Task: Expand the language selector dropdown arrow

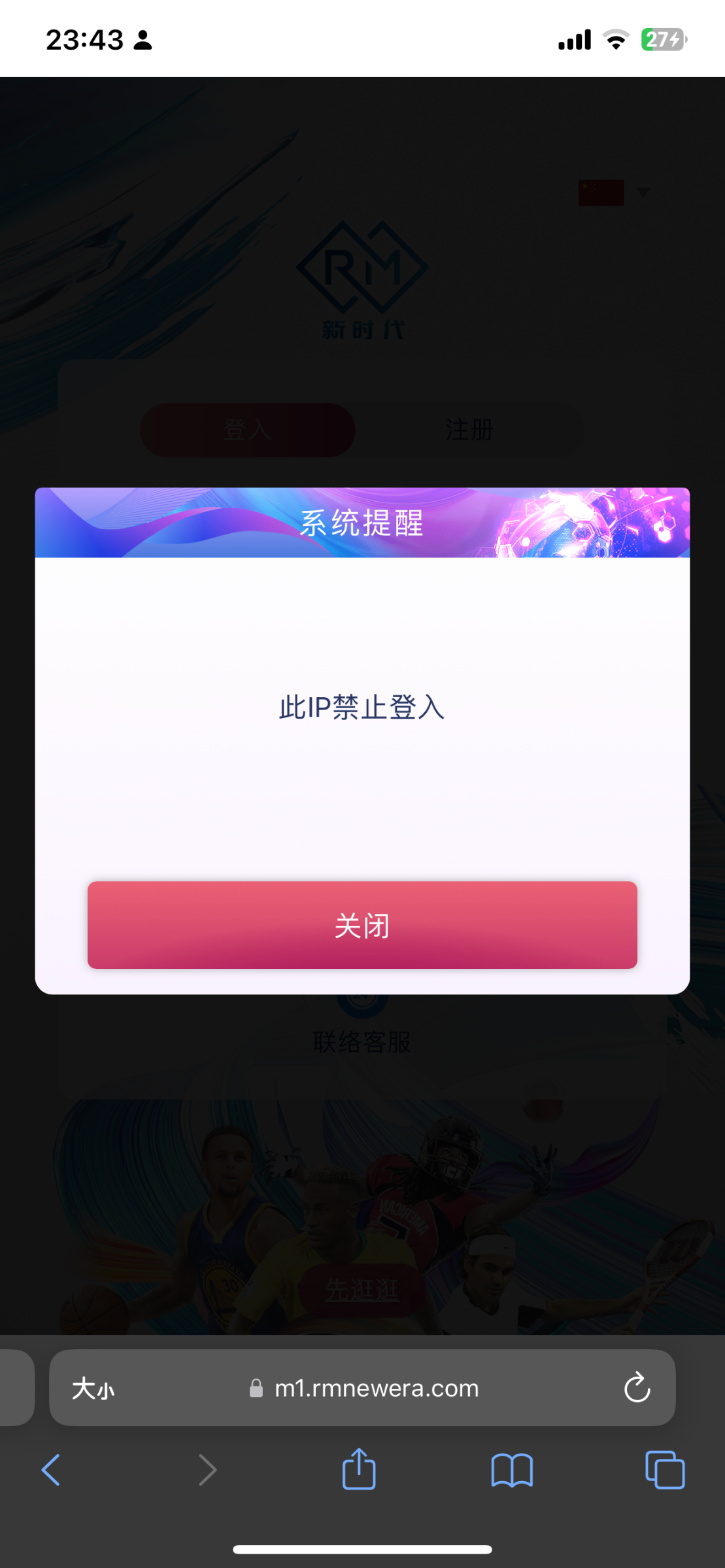Action: pos(642,192)
